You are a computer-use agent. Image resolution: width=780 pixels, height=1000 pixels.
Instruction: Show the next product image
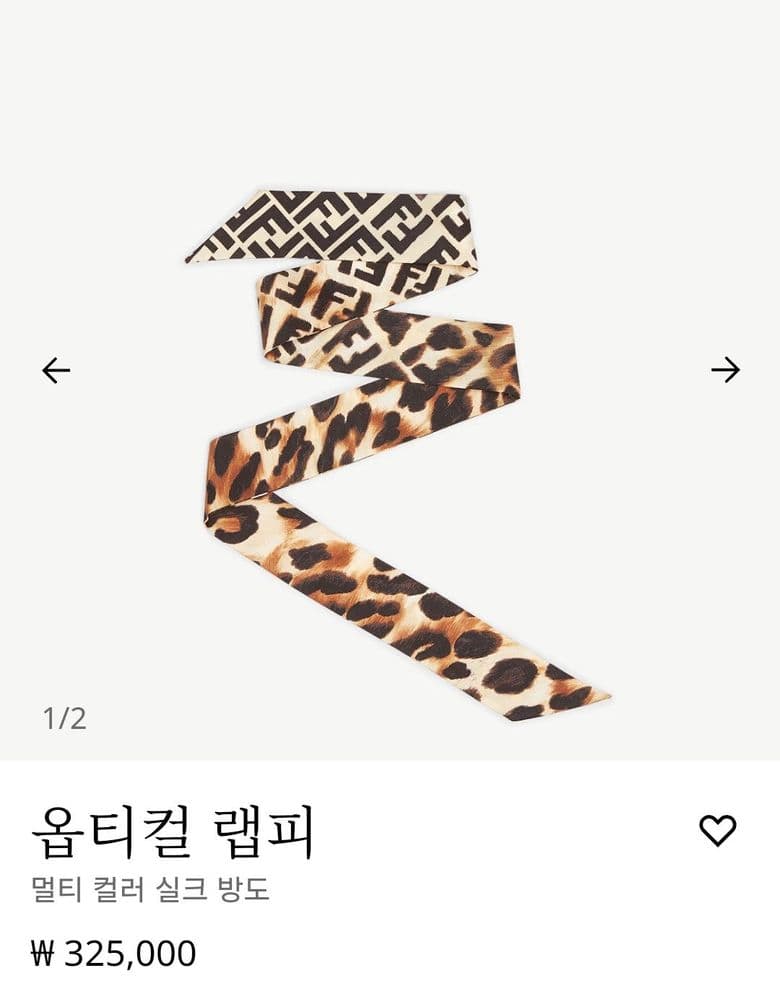point(725,370)
